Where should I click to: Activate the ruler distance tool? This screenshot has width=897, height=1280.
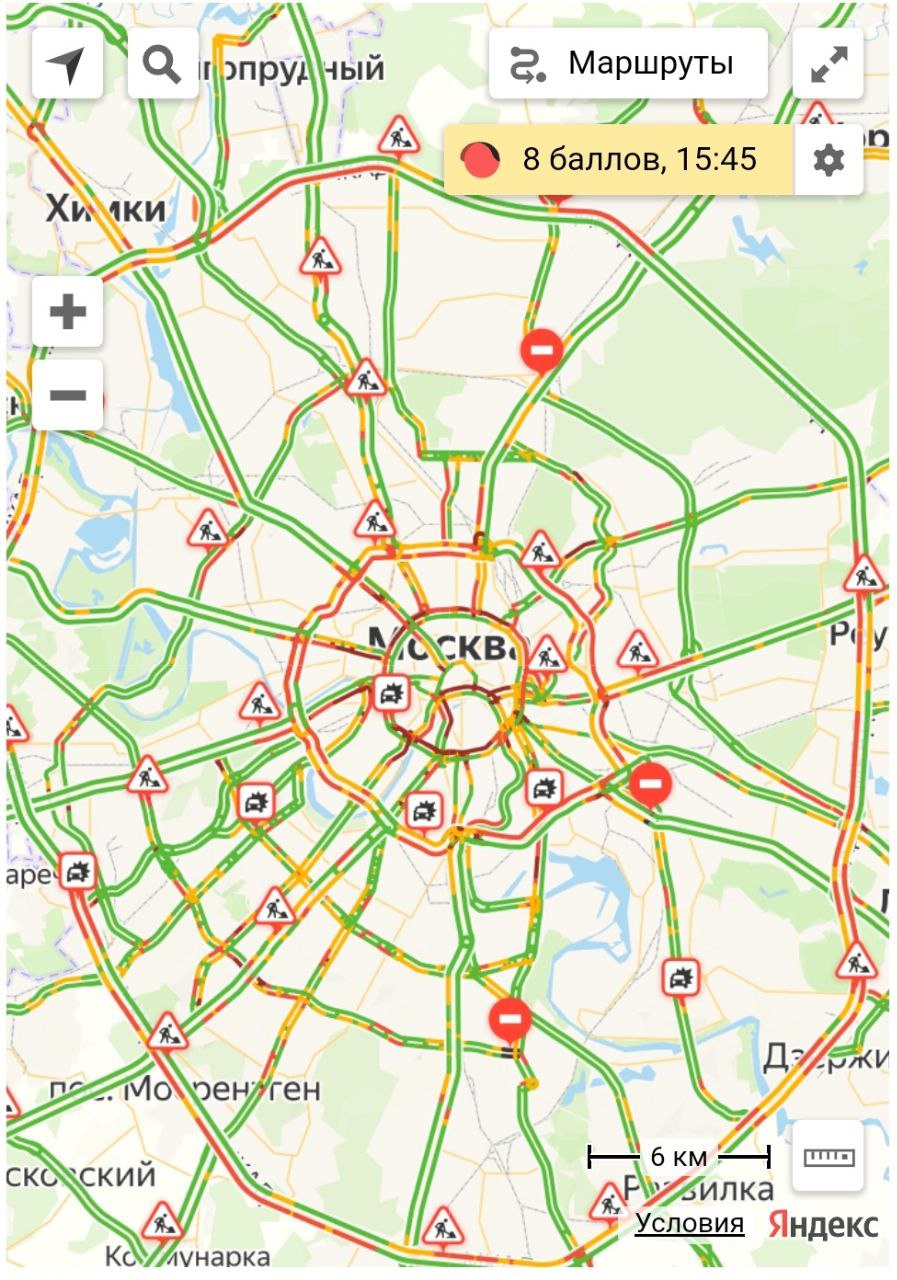click(x=828, y=1156)
